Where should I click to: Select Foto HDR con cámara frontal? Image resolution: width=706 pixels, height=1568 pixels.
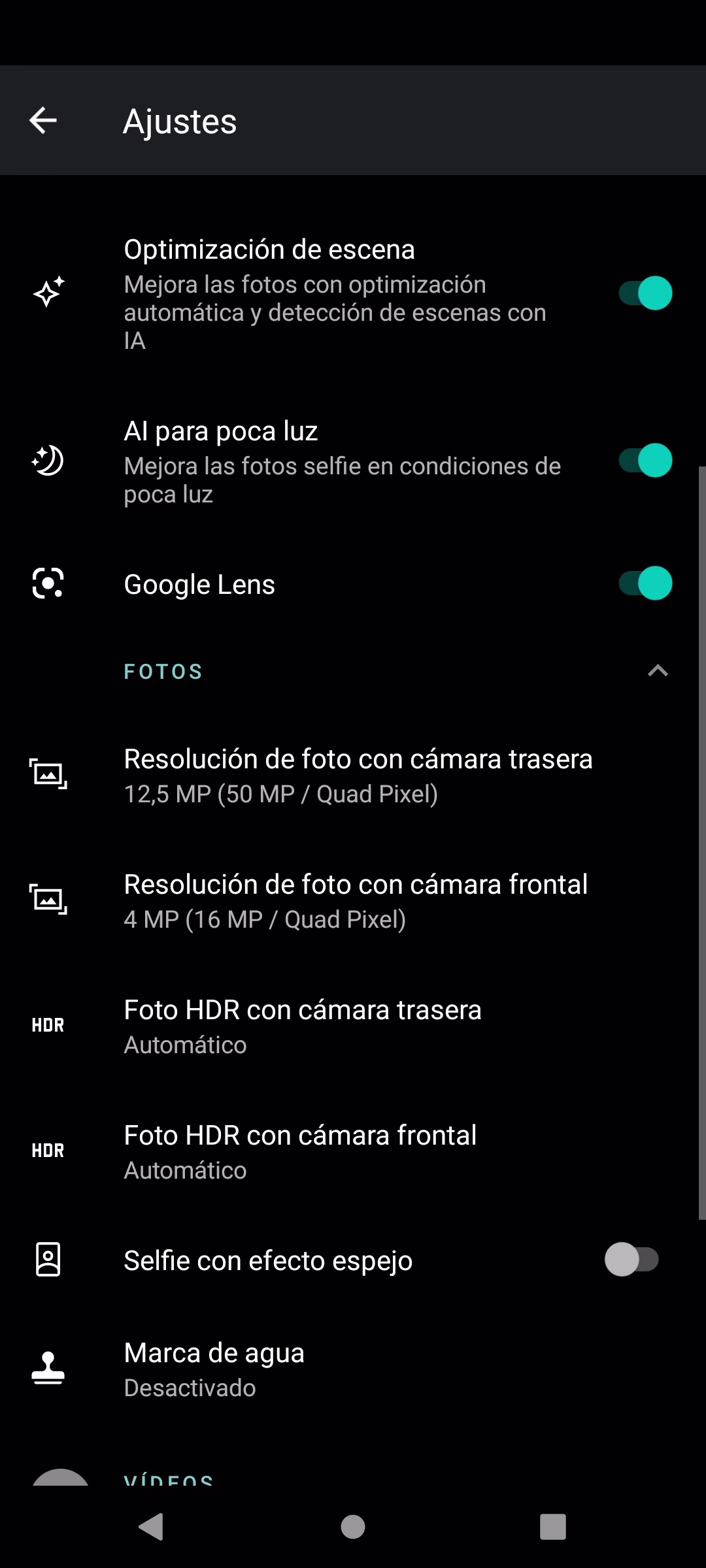coord(353,1152)
